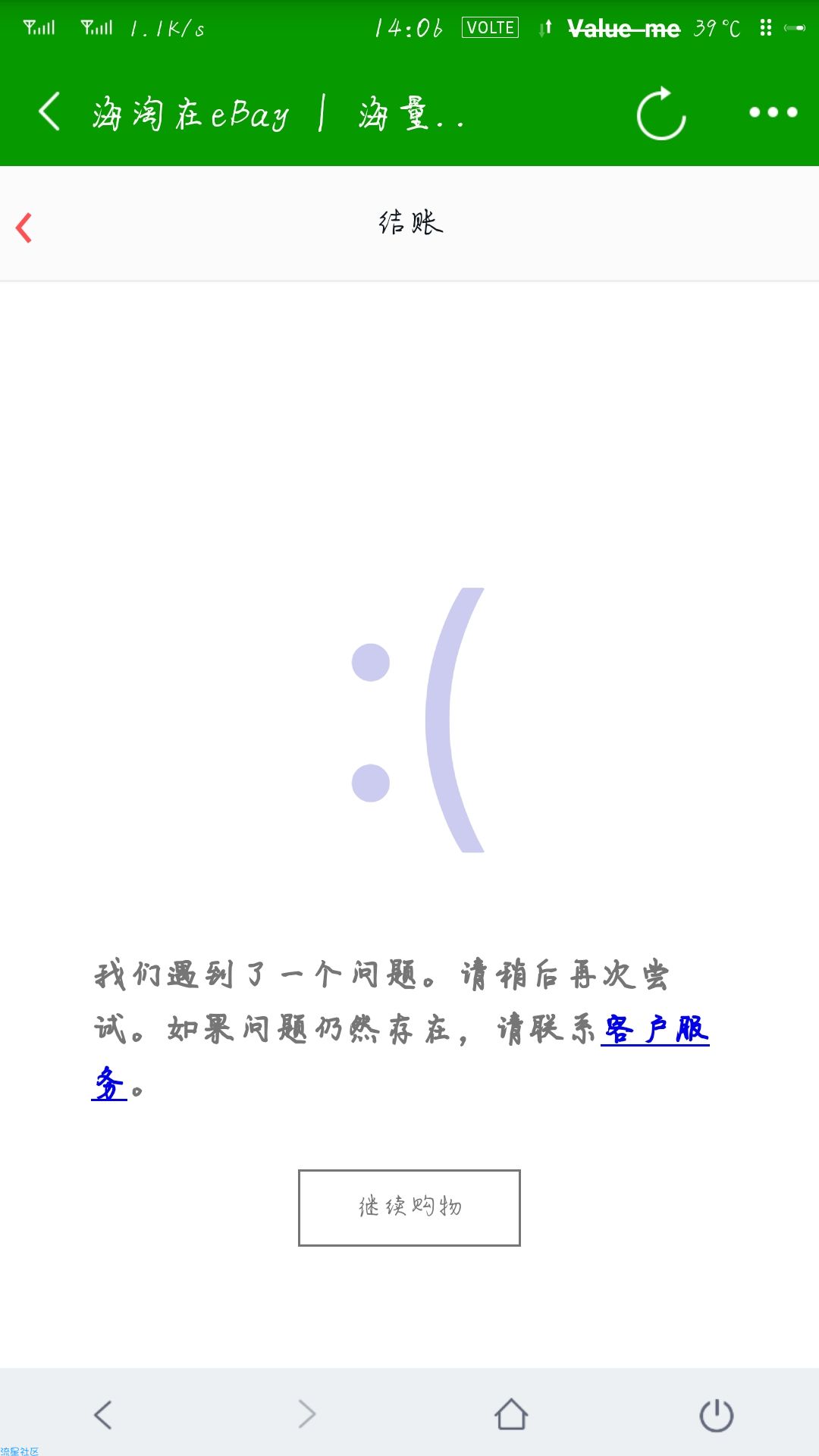This screenshot has width=819, height=1456.
Task: Open the three-dot overflow menu
Action: [x=773, y=112]
